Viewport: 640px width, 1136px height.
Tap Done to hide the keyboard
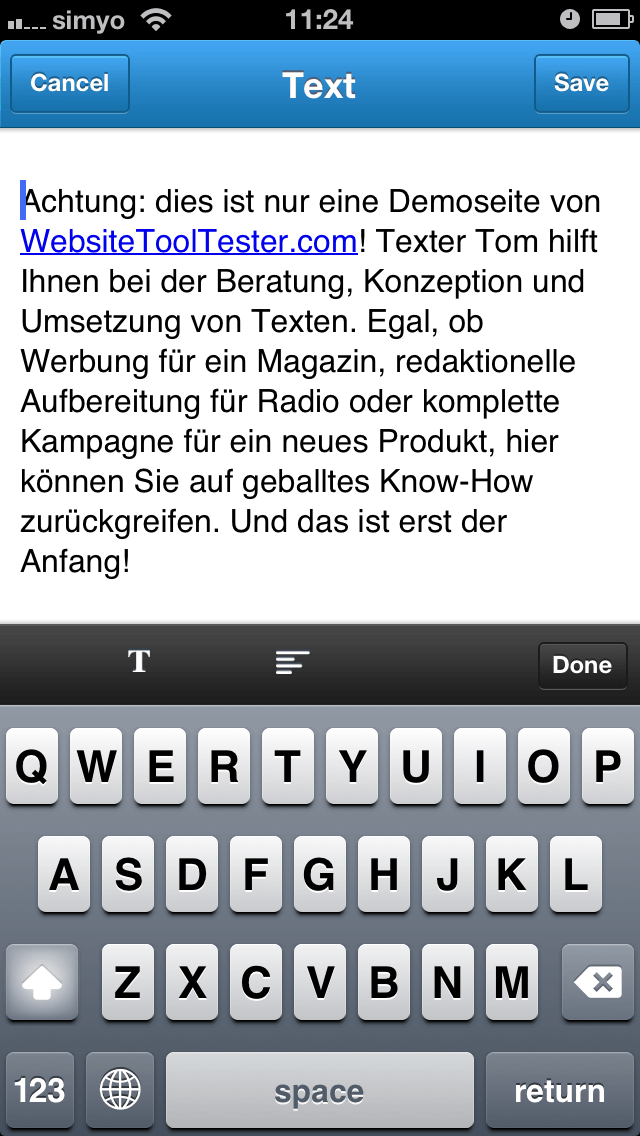pyautogui.click(x=582, y=665)
